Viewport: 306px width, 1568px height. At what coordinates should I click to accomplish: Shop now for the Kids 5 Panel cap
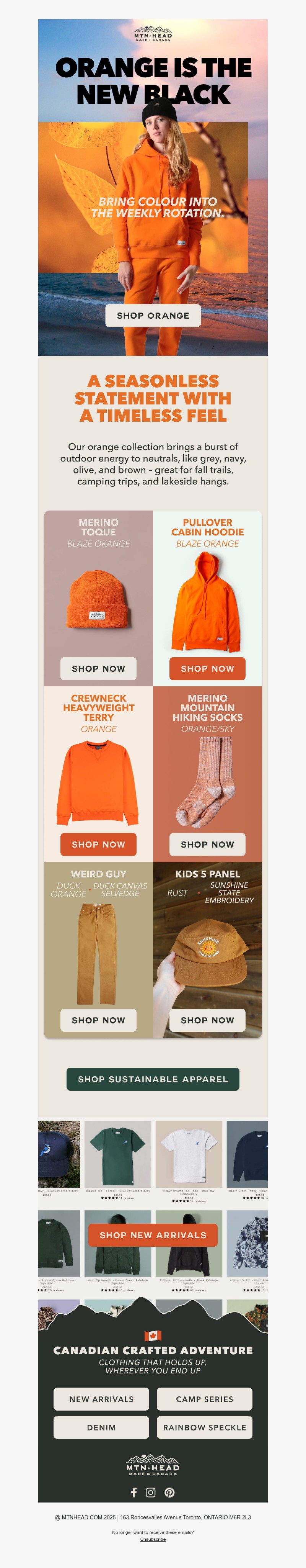click(x=207, y=1020)
